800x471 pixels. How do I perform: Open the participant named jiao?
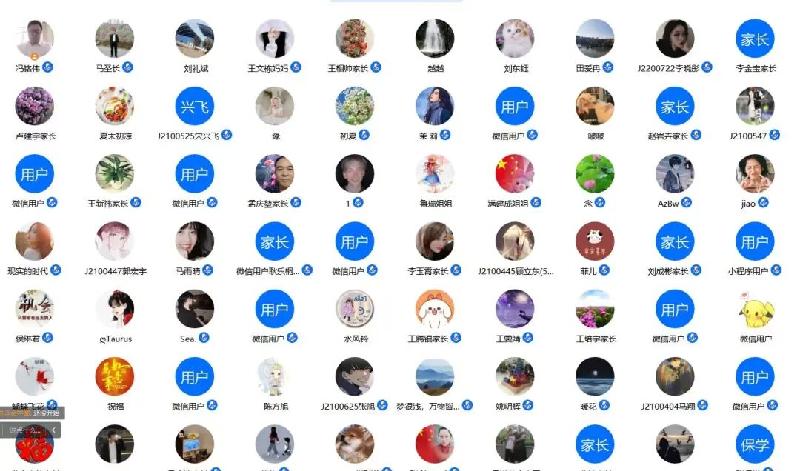[755, 174]
